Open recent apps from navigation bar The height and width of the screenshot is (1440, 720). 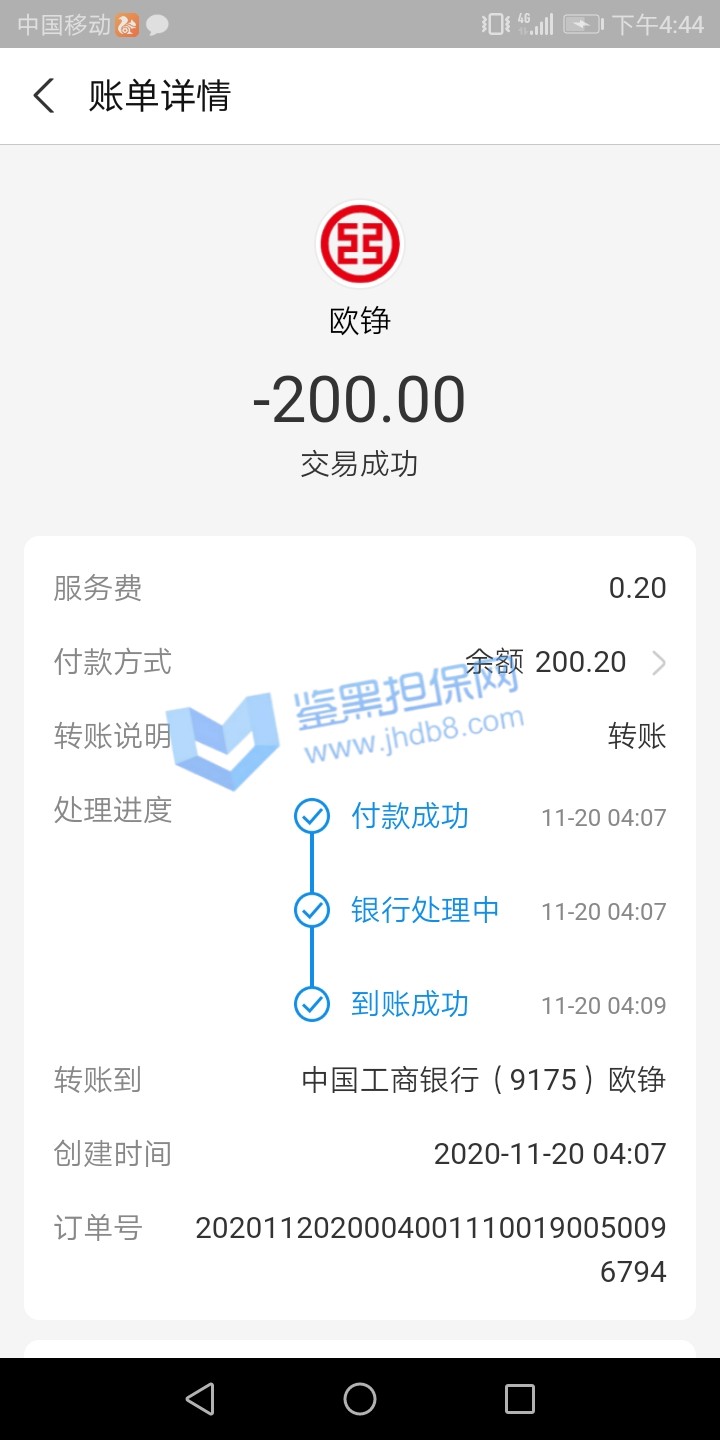pos(519,1398)
